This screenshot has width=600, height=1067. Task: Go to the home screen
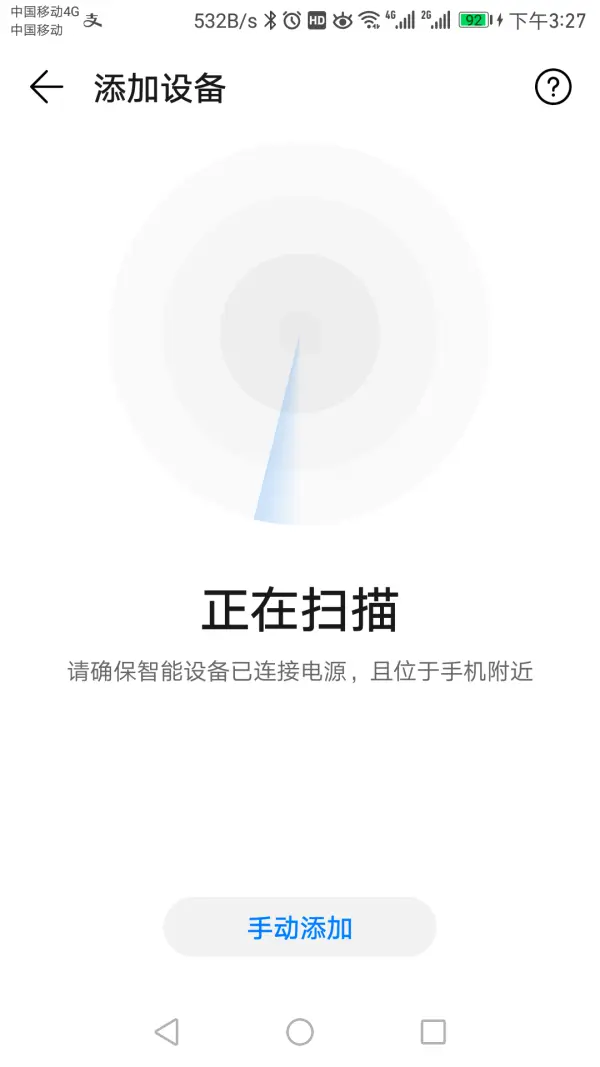tap(300, 1032)
